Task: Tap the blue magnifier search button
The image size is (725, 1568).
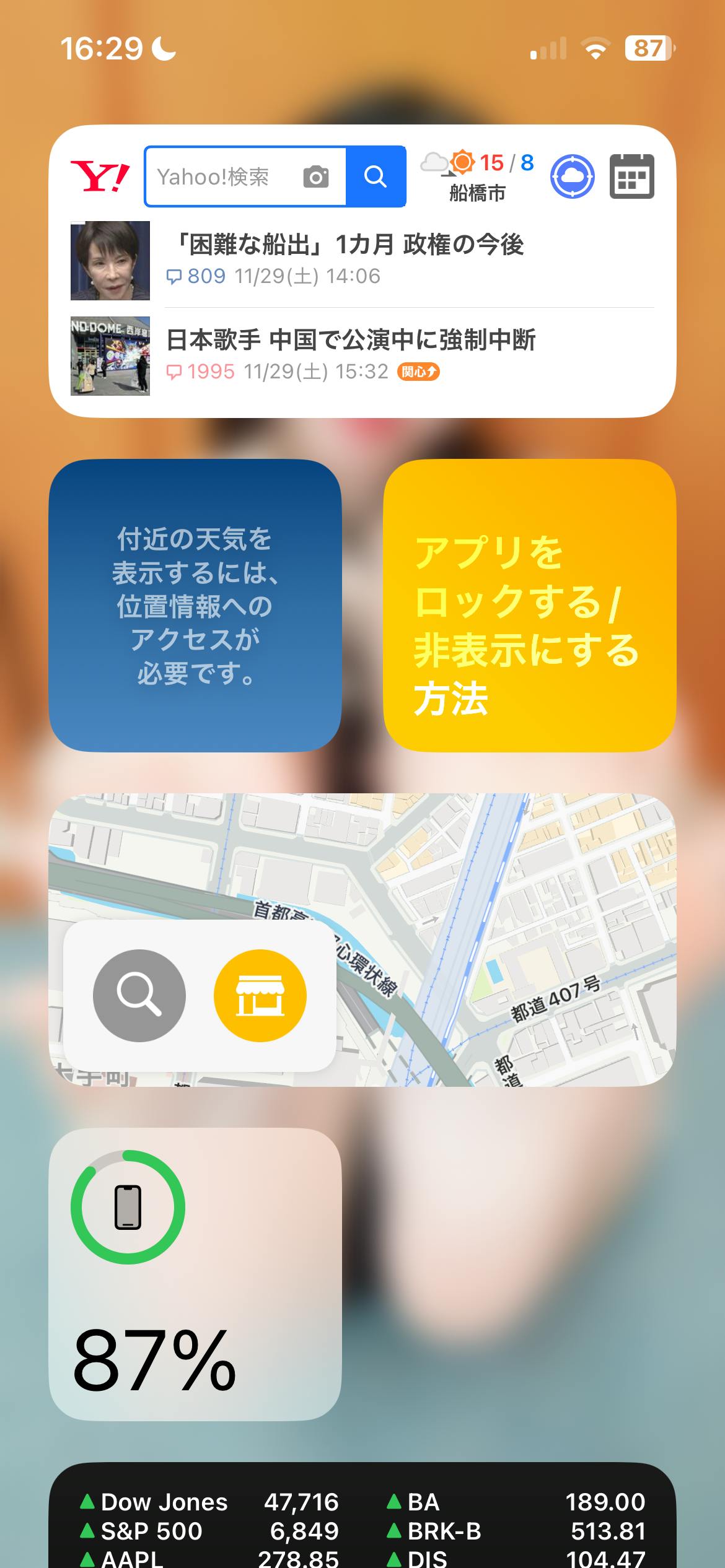Action: pyautogui.click(x=376, y=177)
